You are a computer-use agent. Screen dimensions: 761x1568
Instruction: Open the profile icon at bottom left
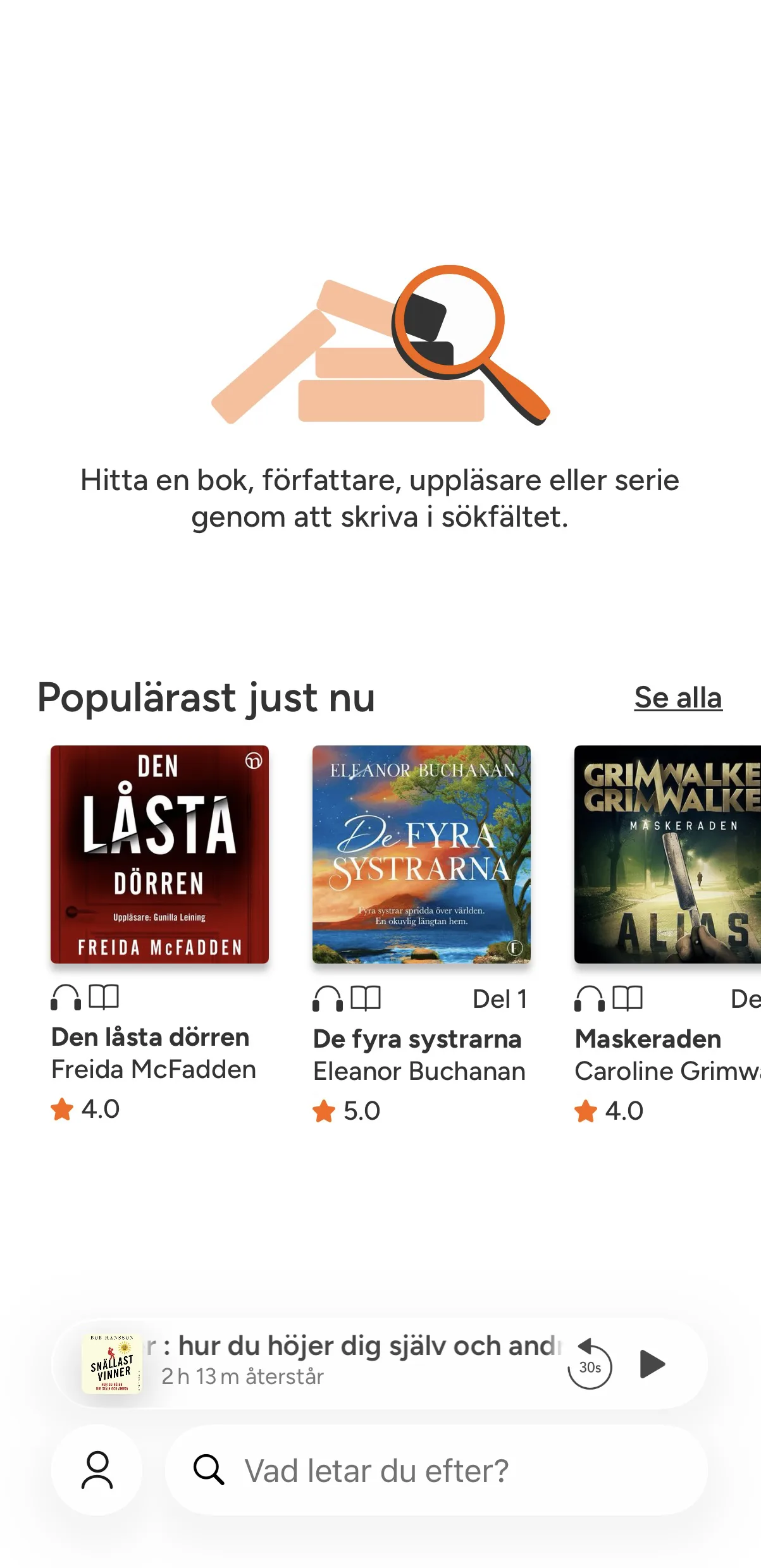point(98,1470)
